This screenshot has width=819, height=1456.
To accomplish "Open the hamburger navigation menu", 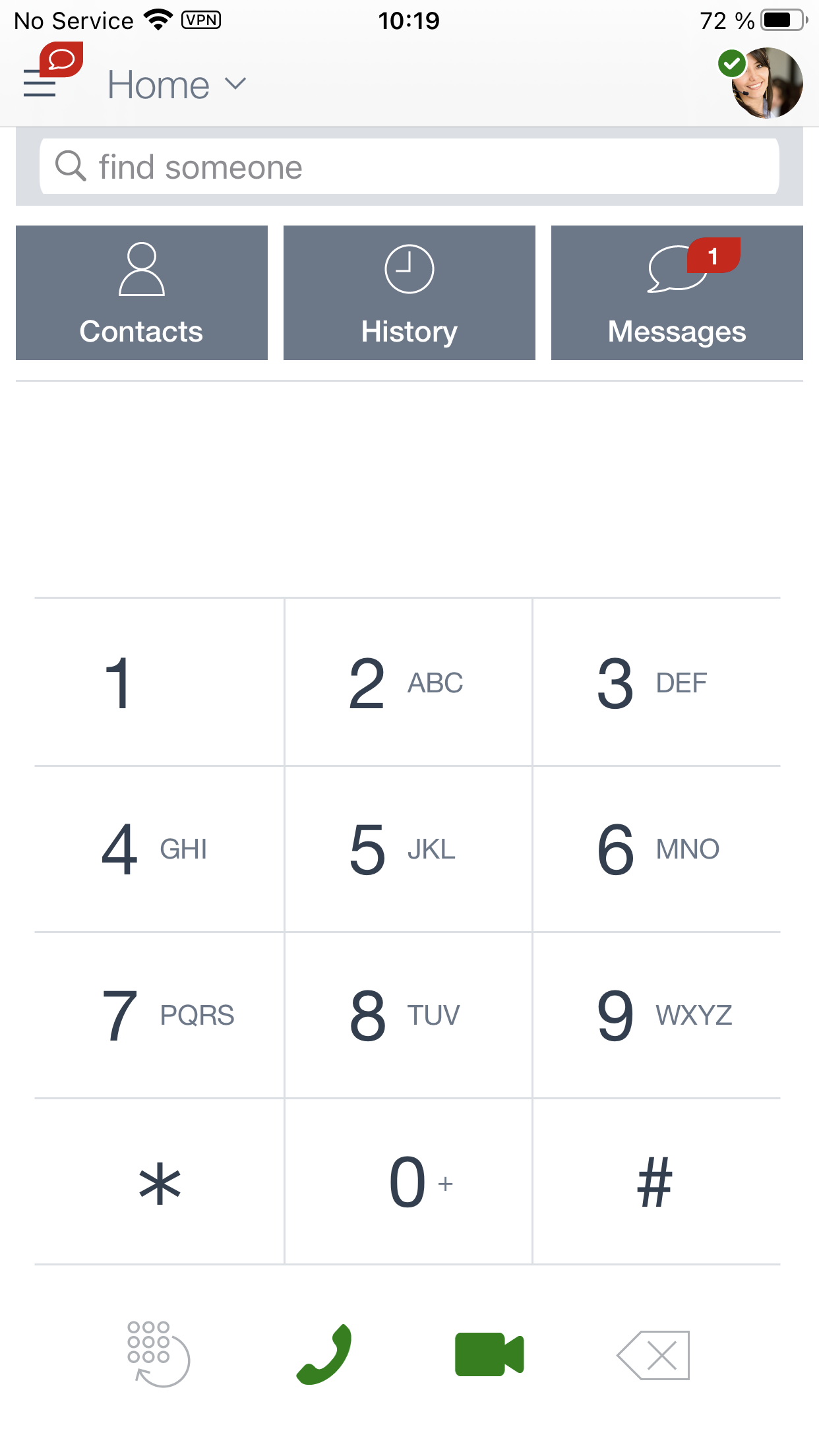I will (x=39, y=84).
